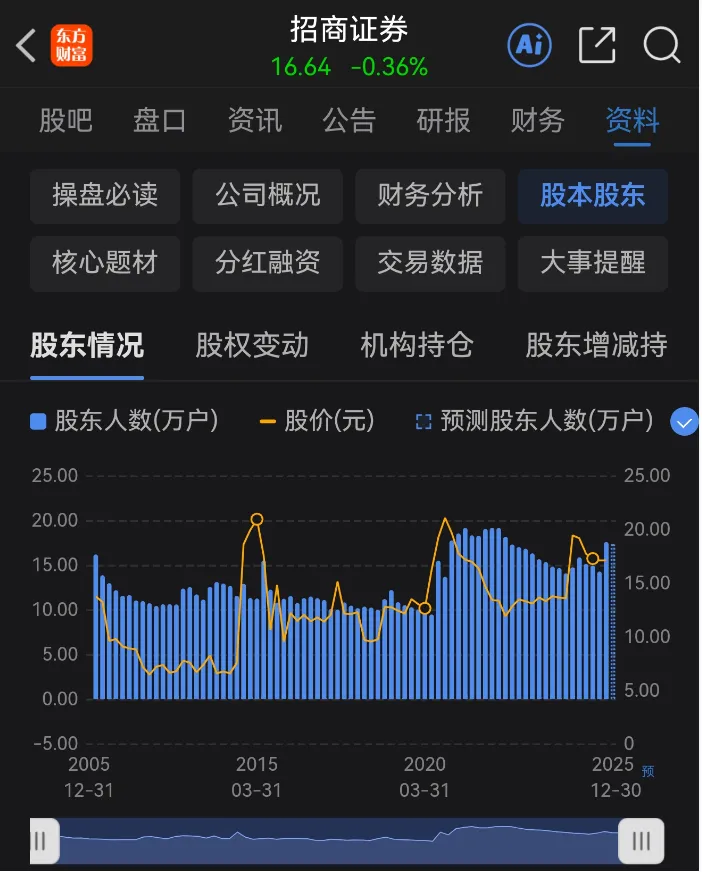
Task: Select the 财务 tab
Action: point(538,121)
